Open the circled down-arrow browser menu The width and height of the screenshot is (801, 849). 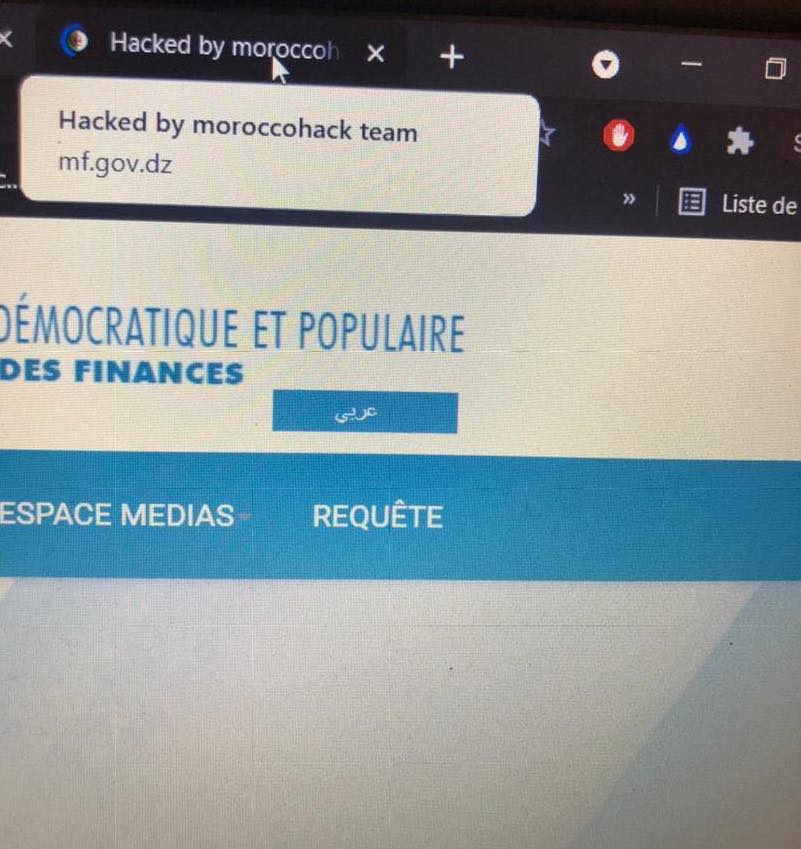coord(605,66)
